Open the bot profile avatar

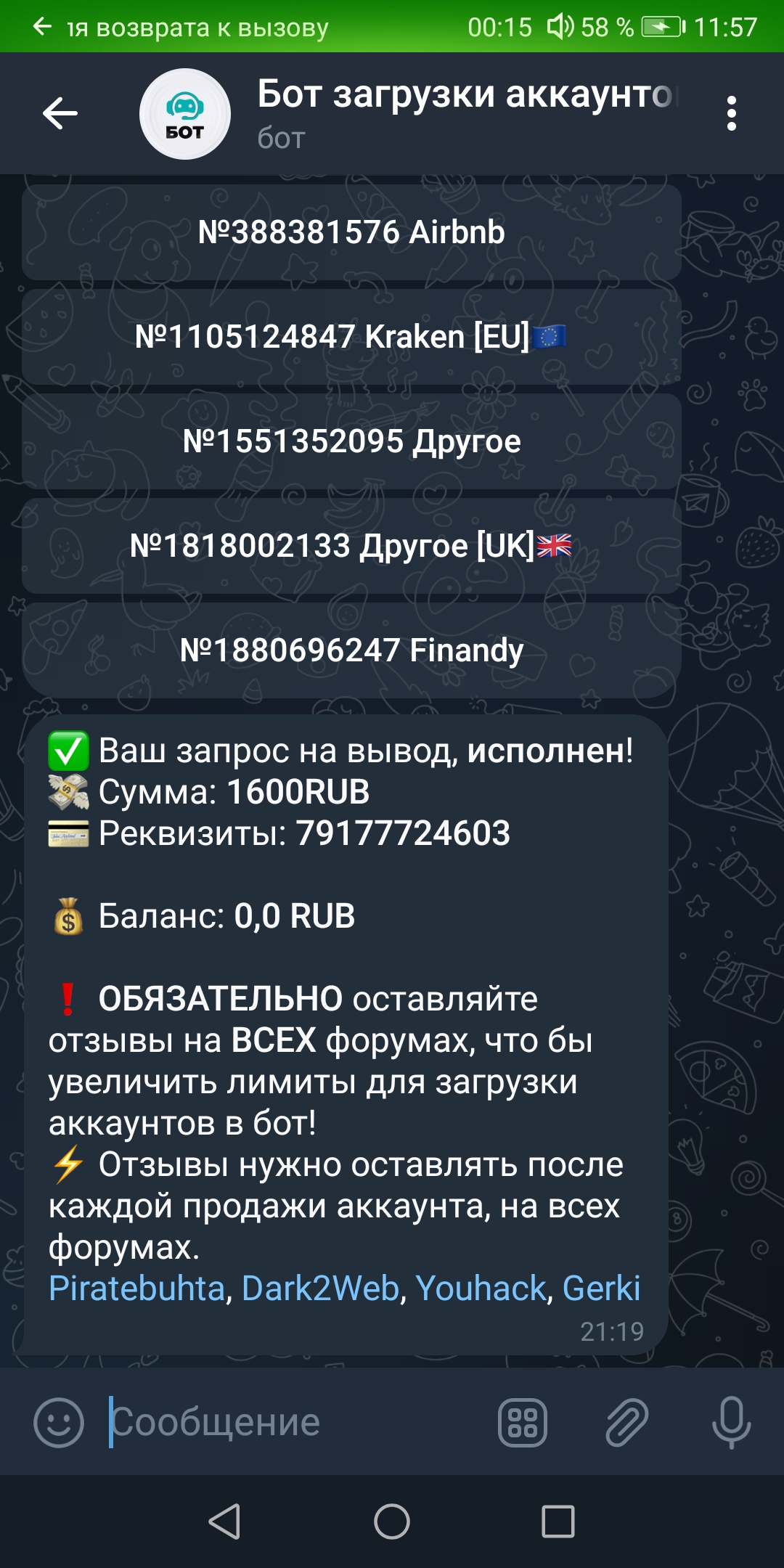click(x=184, y=114)
